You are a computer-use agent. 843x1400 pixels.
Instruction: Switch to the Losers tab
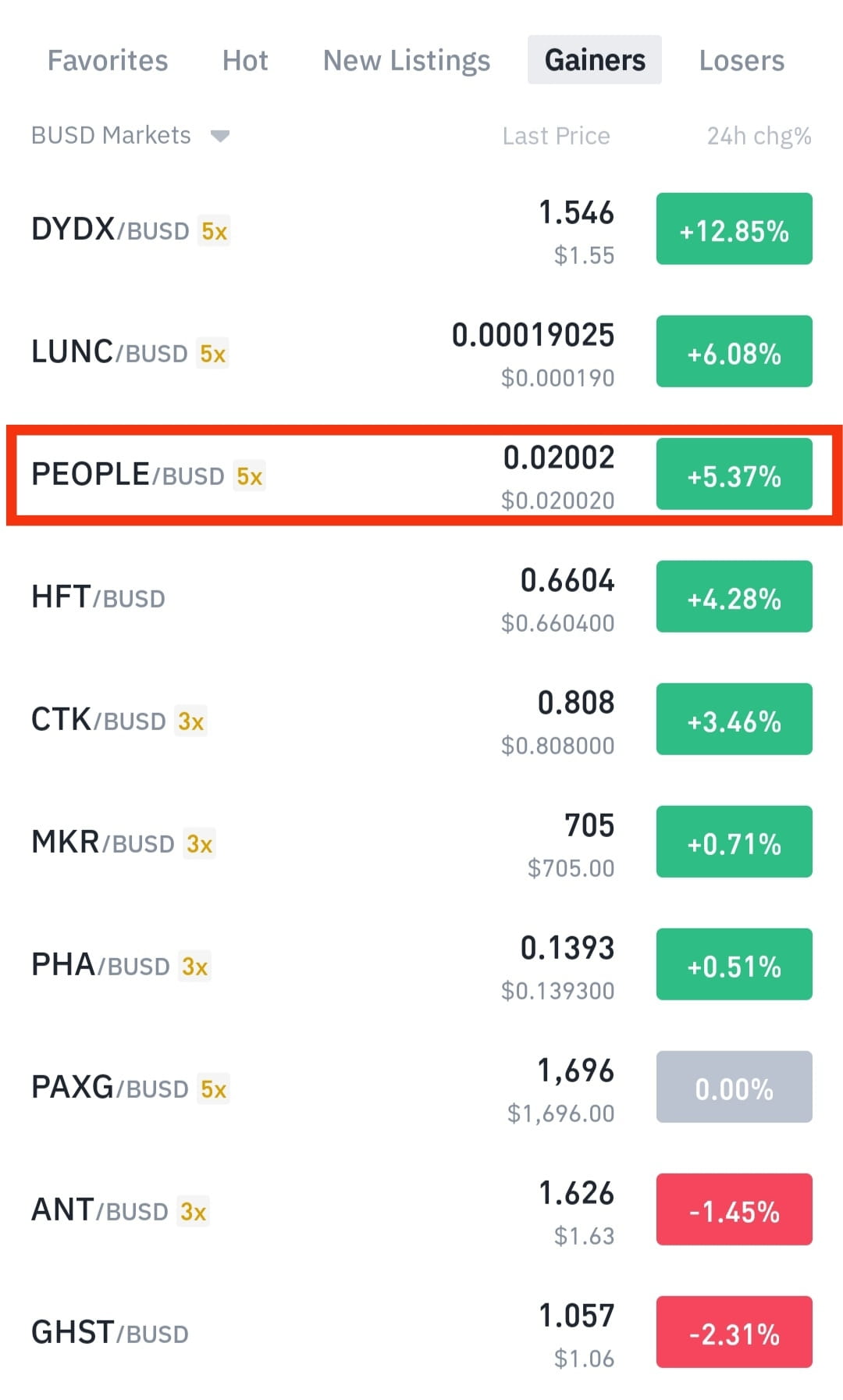point(742,60)
